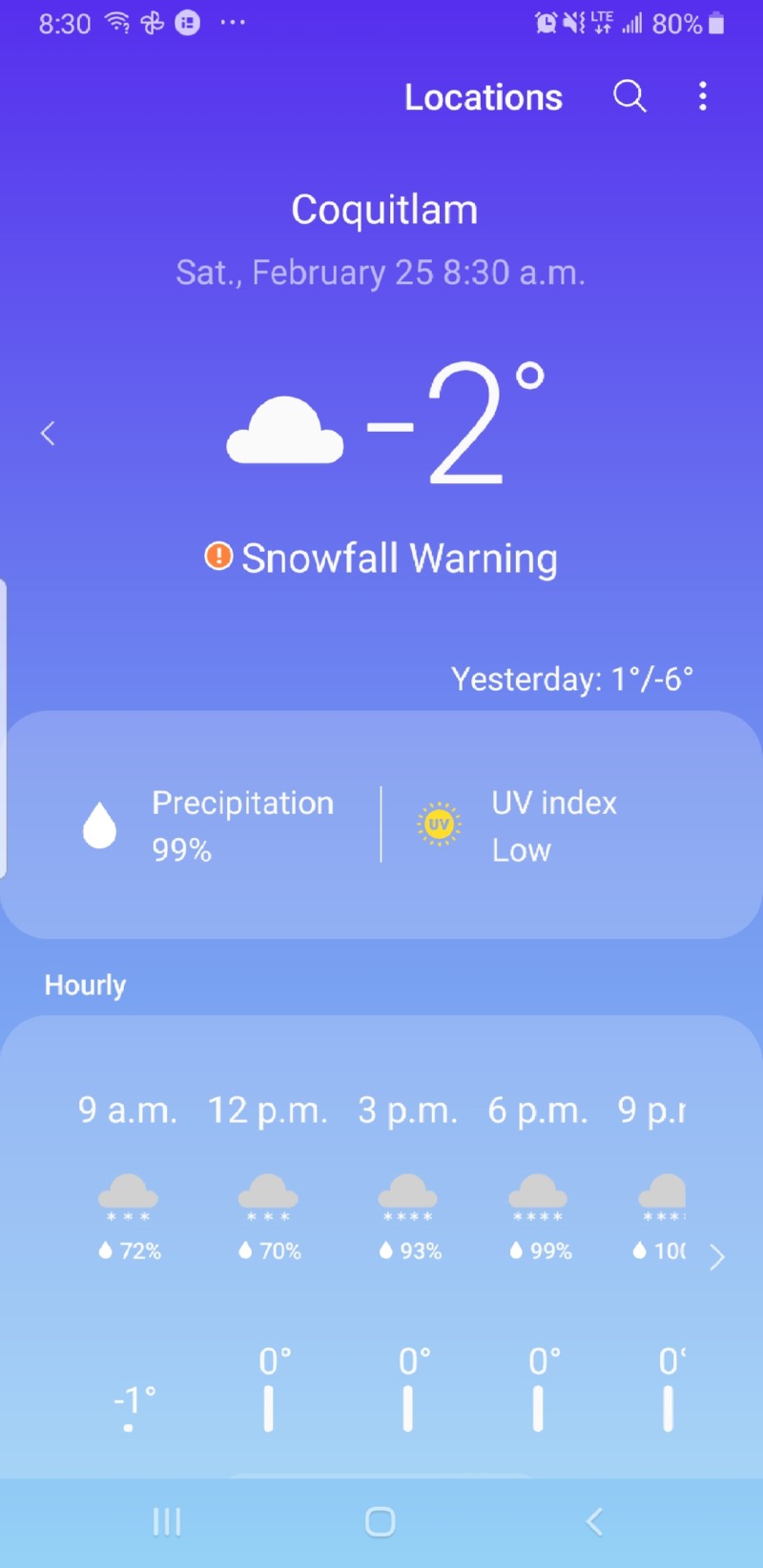
Task: Open the Precipitation 99% details
Action: coord(210,825)
